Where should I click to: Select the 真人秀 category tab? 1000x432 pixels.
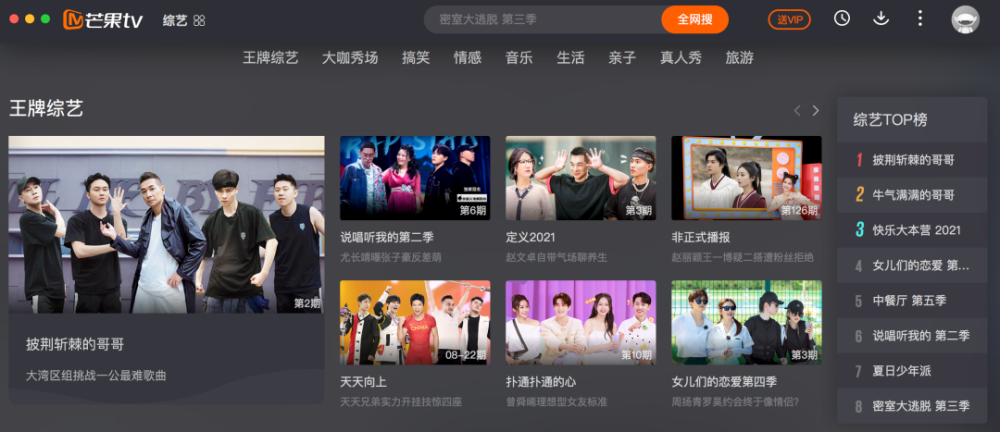click(x=680, y=58)
